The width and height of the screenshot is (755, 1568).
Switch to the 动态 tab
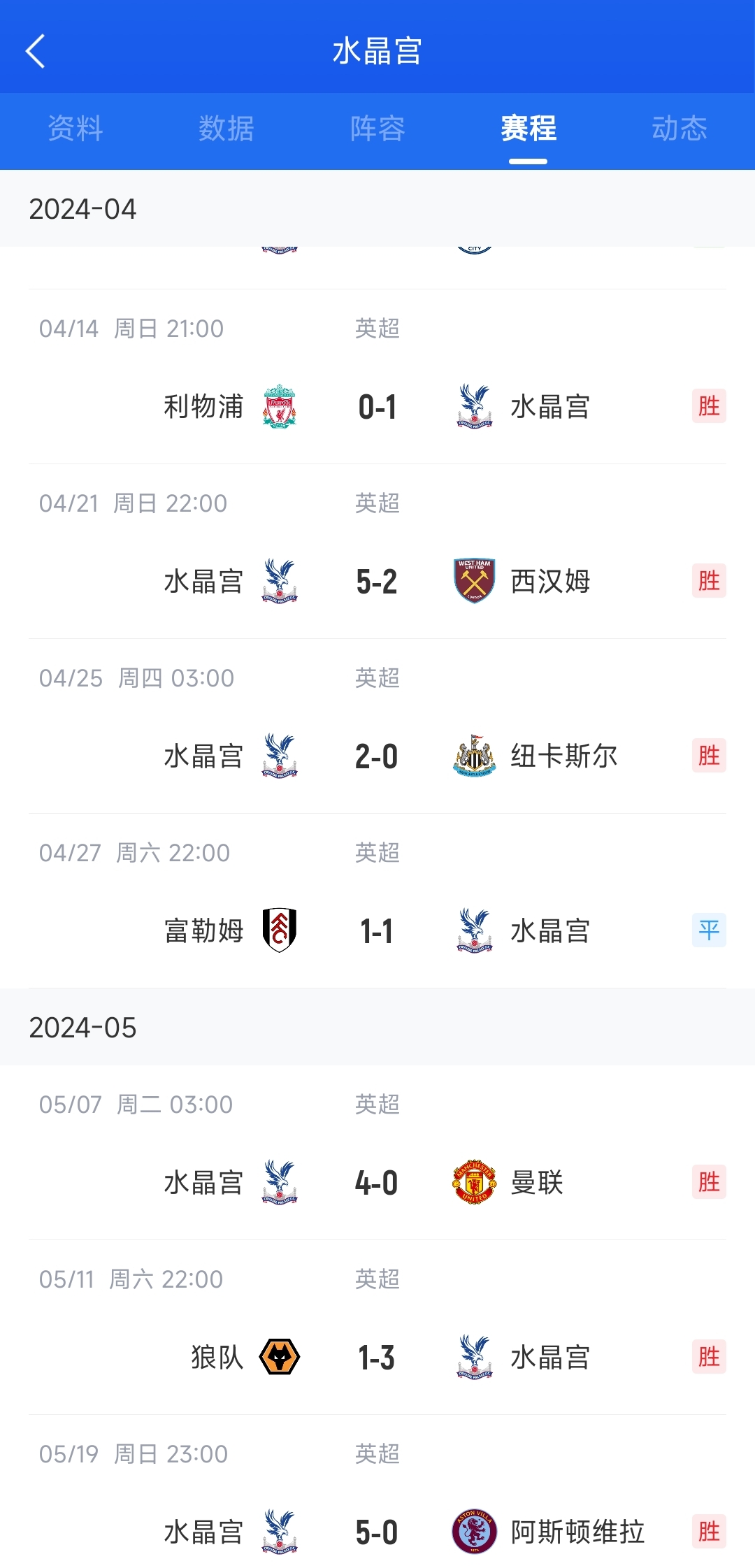(x=679, y=129)
